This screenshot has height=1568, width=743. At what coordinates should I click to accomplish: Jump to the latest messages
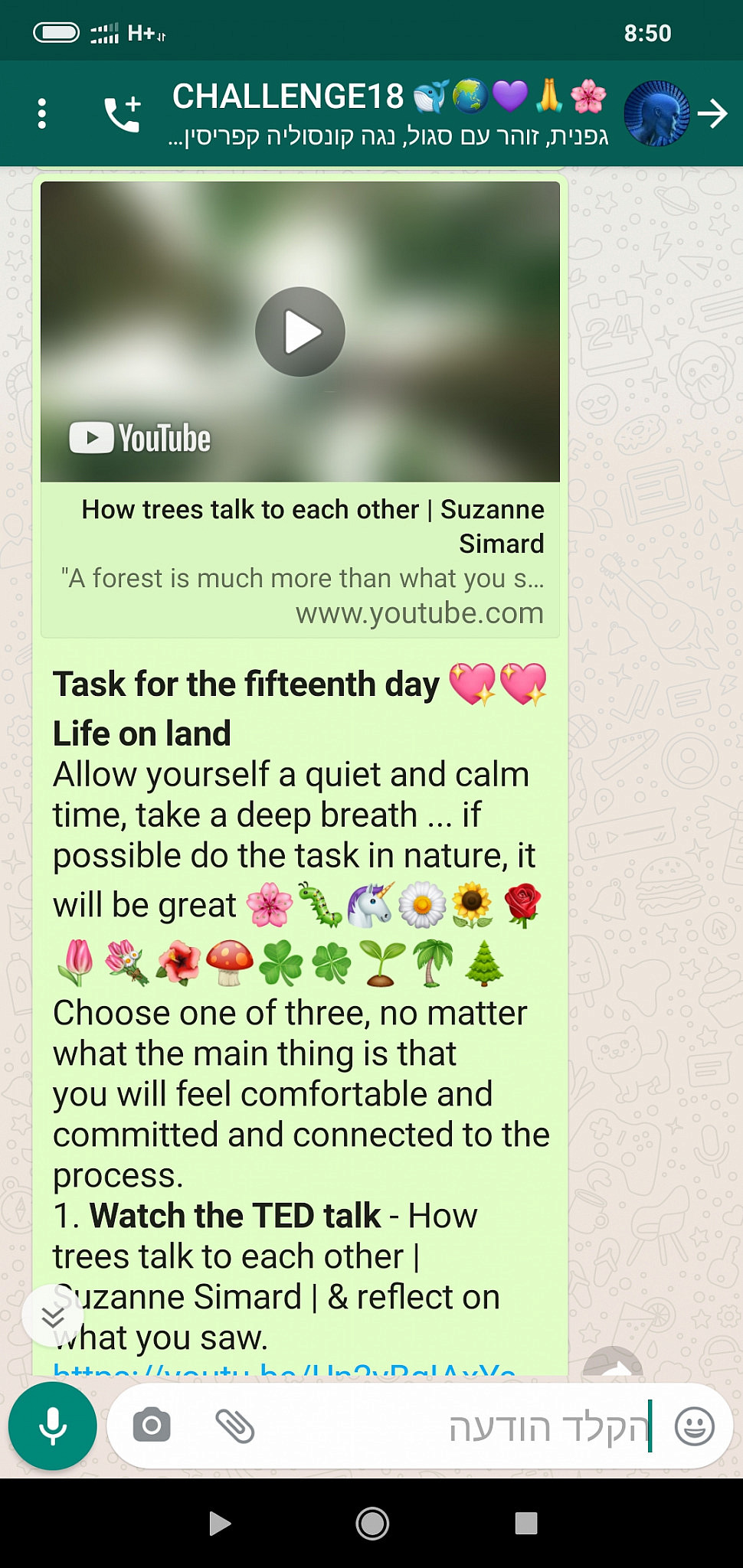(x=52, y=1315)
